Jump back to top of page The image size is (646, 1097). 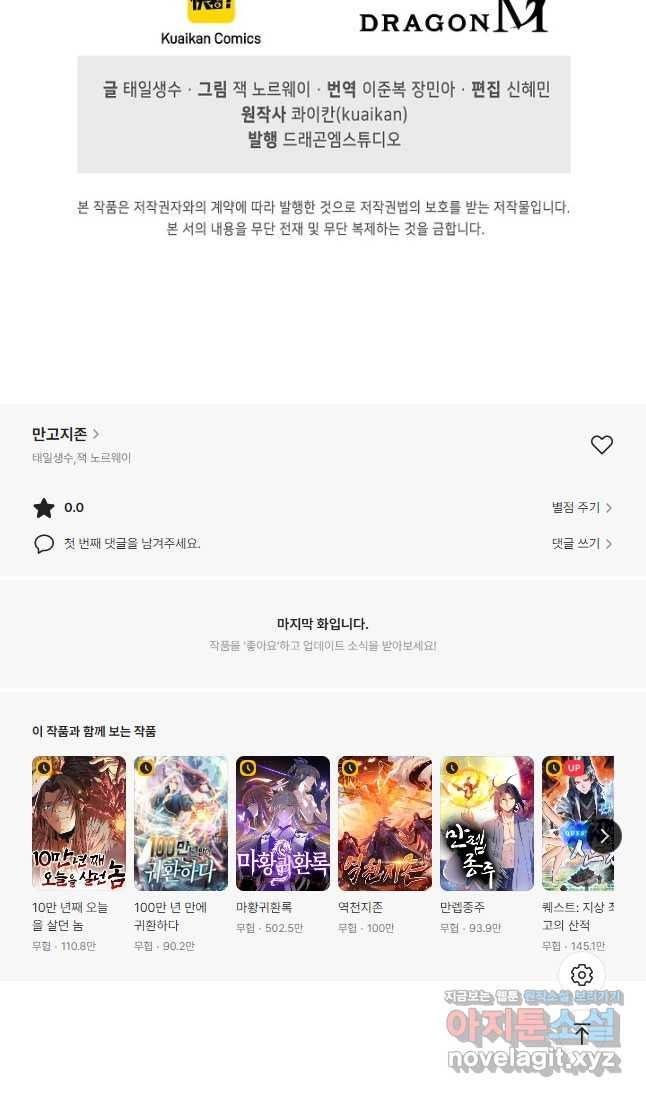pos(582,1034)
